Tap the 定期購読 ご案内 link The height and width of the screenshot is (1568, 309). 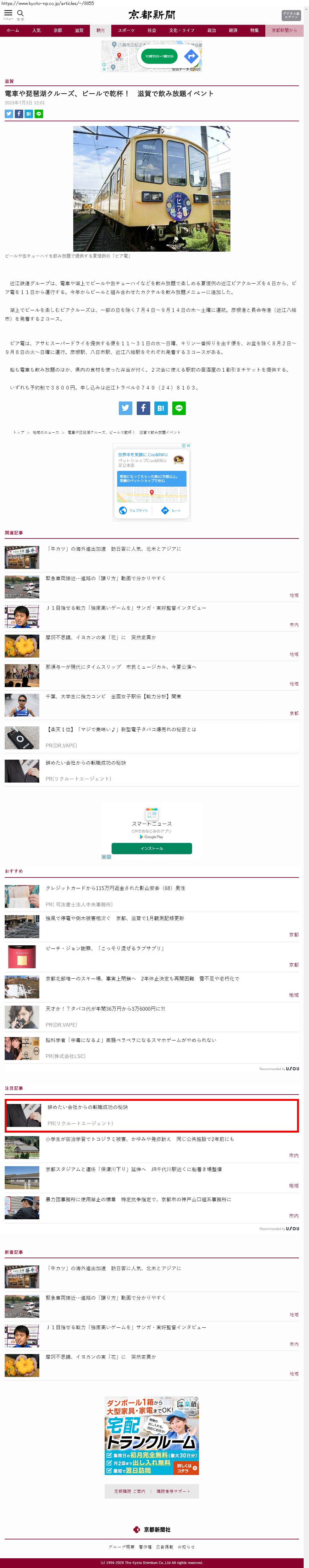coord(130,1491)
